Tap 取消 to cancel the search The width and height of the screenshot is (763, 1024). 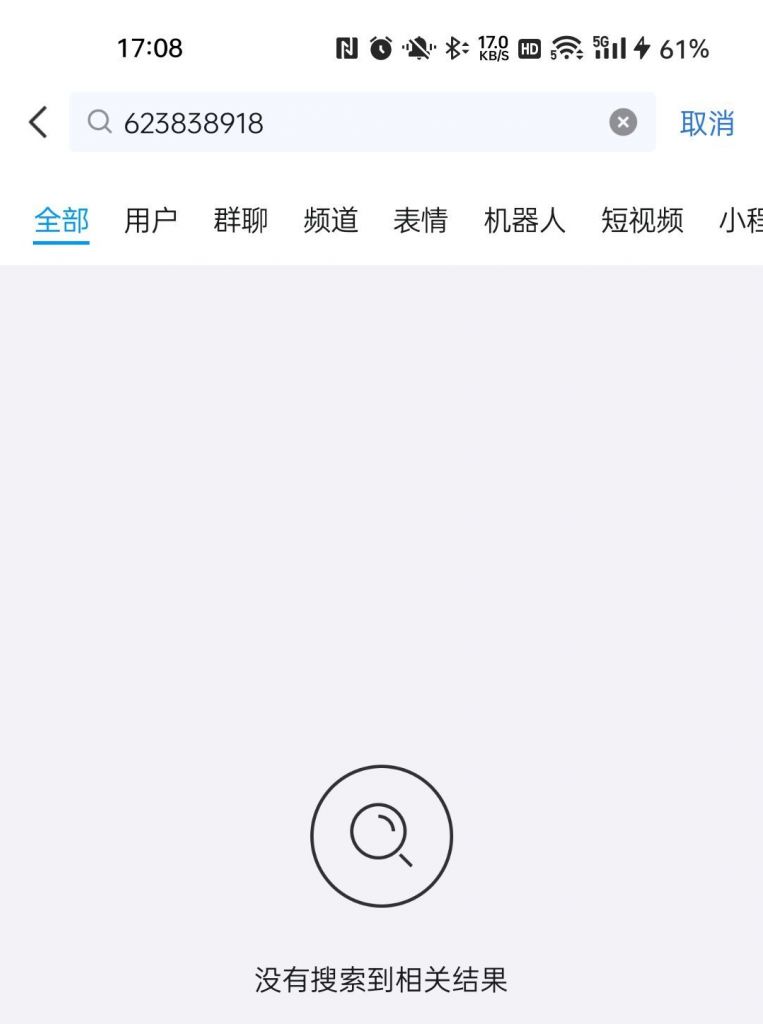(709, 121)
